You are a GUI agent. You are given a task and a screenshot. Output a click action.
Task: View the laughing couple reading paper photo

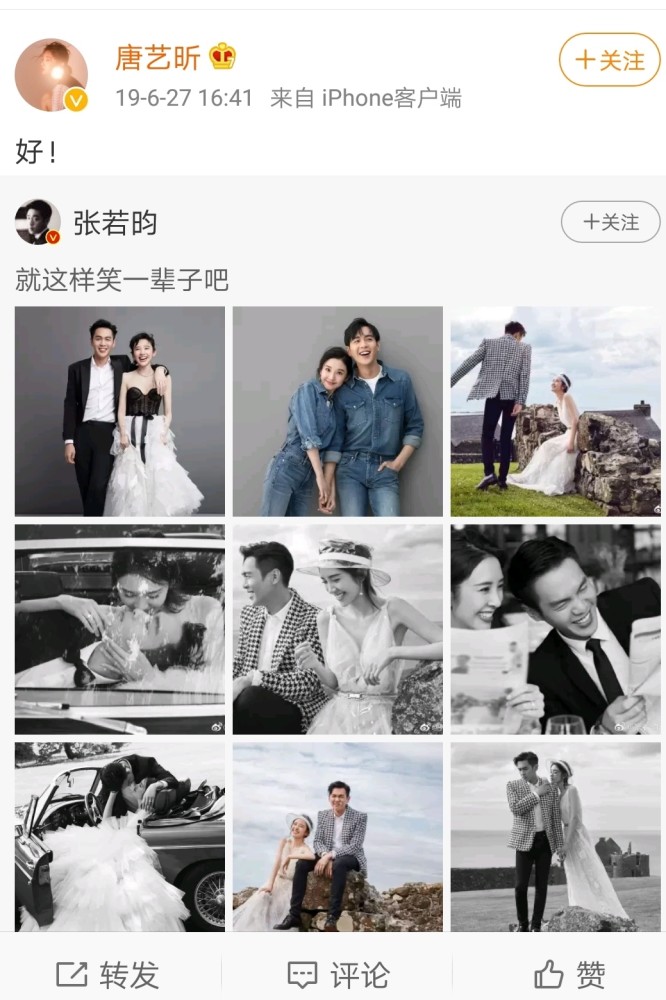tap(555, 629)
